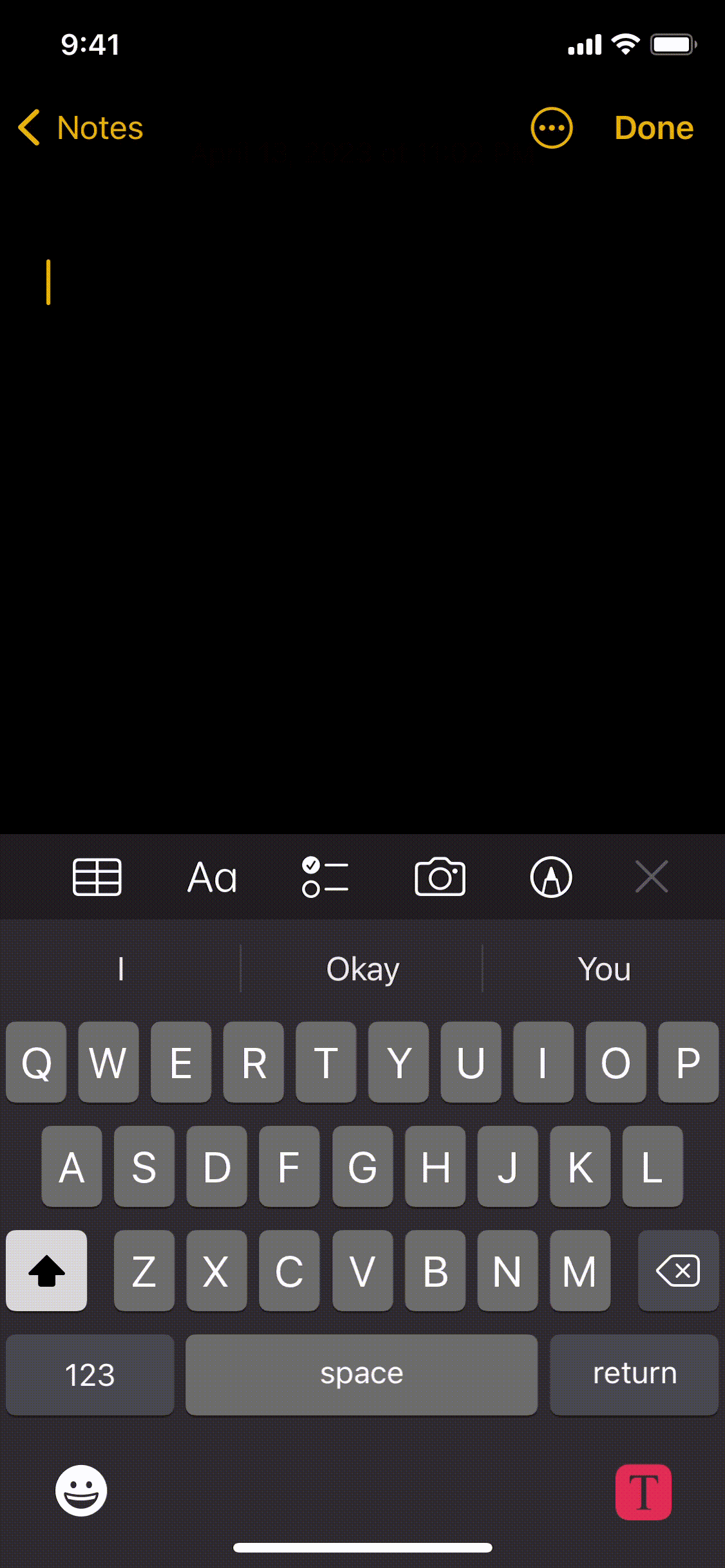Viewport: 725px width, 1568px height.
Task: Open the emoji keyboard
Action: pos(81,1491)
